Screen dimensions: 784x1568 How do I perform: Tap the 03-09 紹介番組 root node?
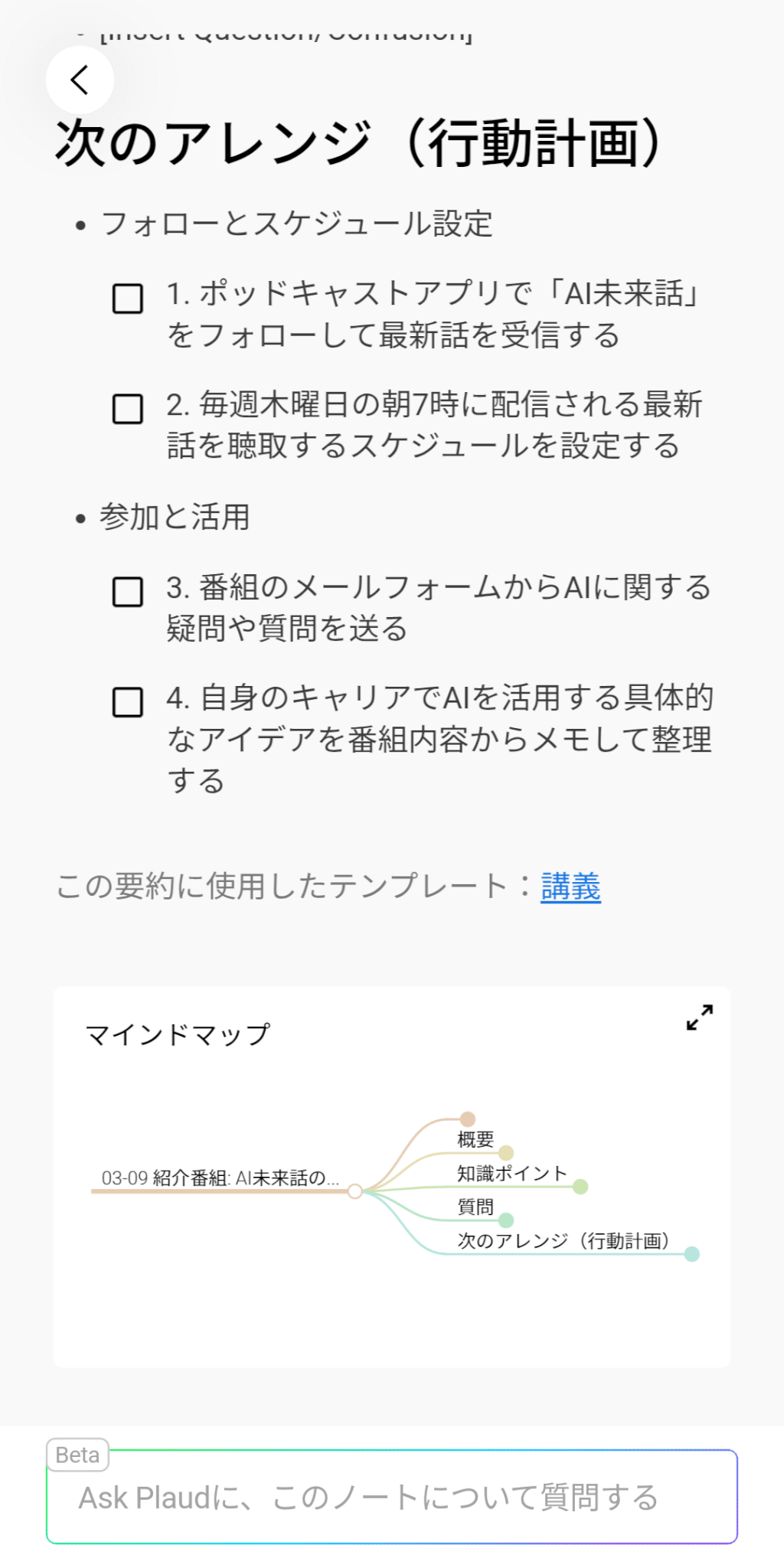pyautogui.click(x=220, y=1178)
